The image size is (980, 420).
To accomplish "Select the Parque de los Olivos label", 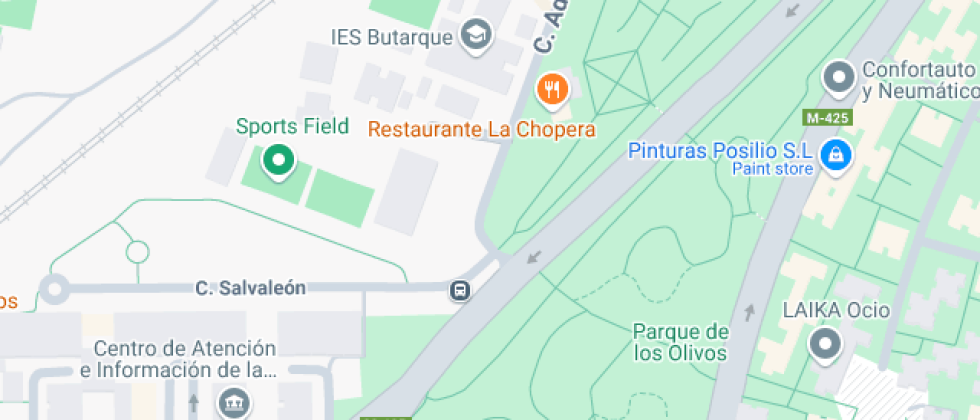I will (x=681, y=342).
